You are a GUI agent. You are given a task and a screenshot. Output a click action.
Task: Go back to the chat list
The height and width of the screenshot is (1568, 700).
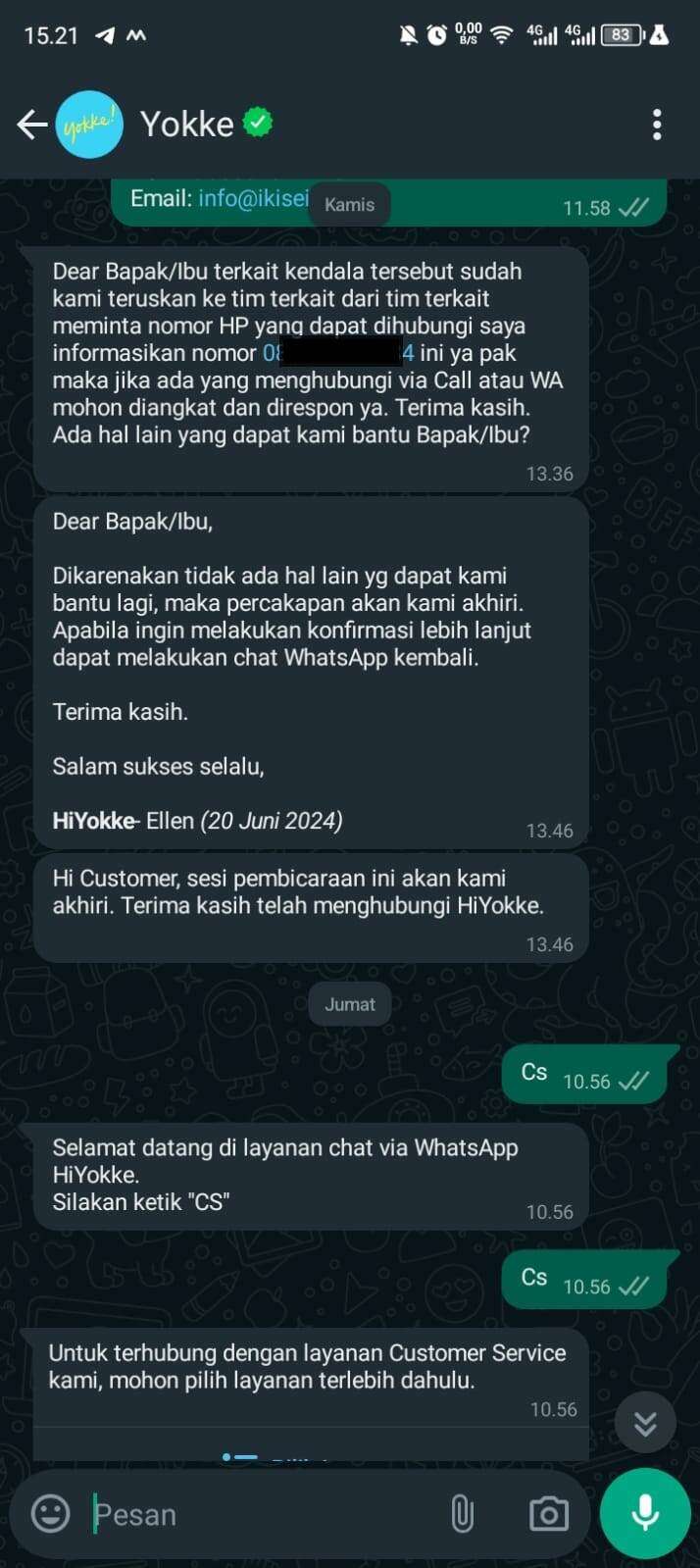(31, 125)
